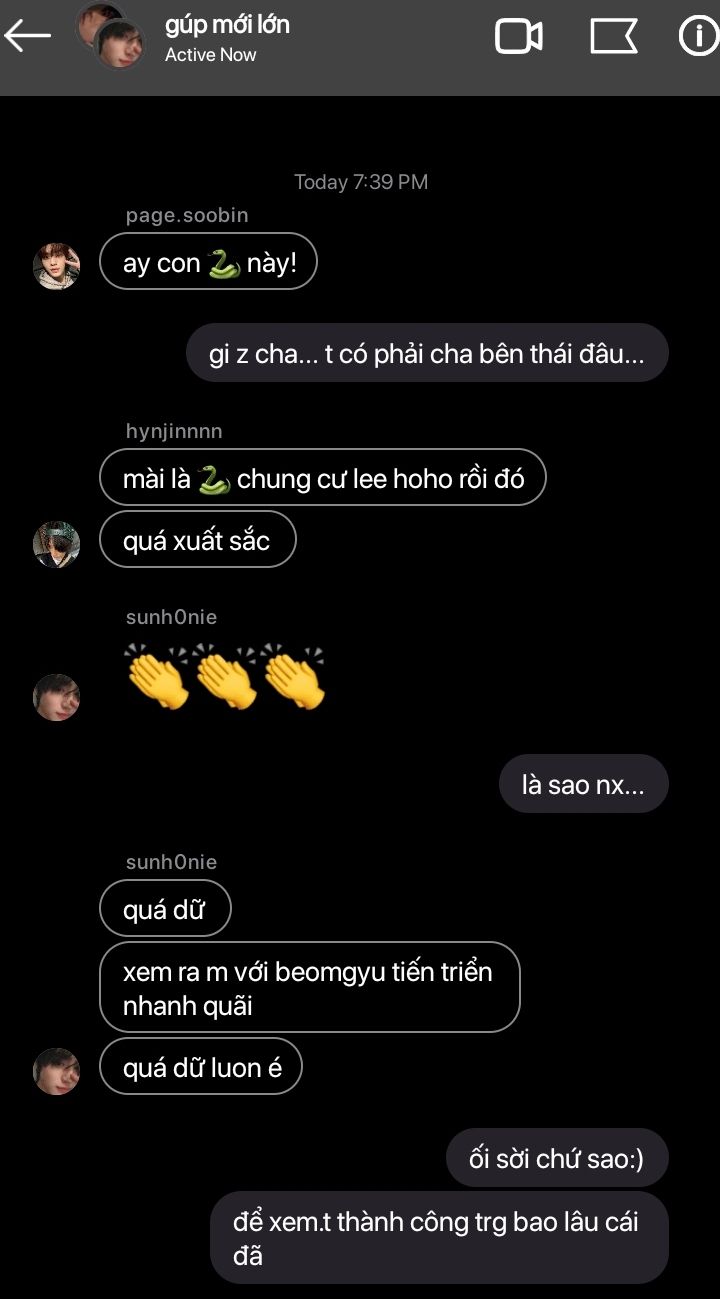Image resolution: width=720 pixels, height=1299 pixels.
Task: Start a video call with the group
Action: 518,37
